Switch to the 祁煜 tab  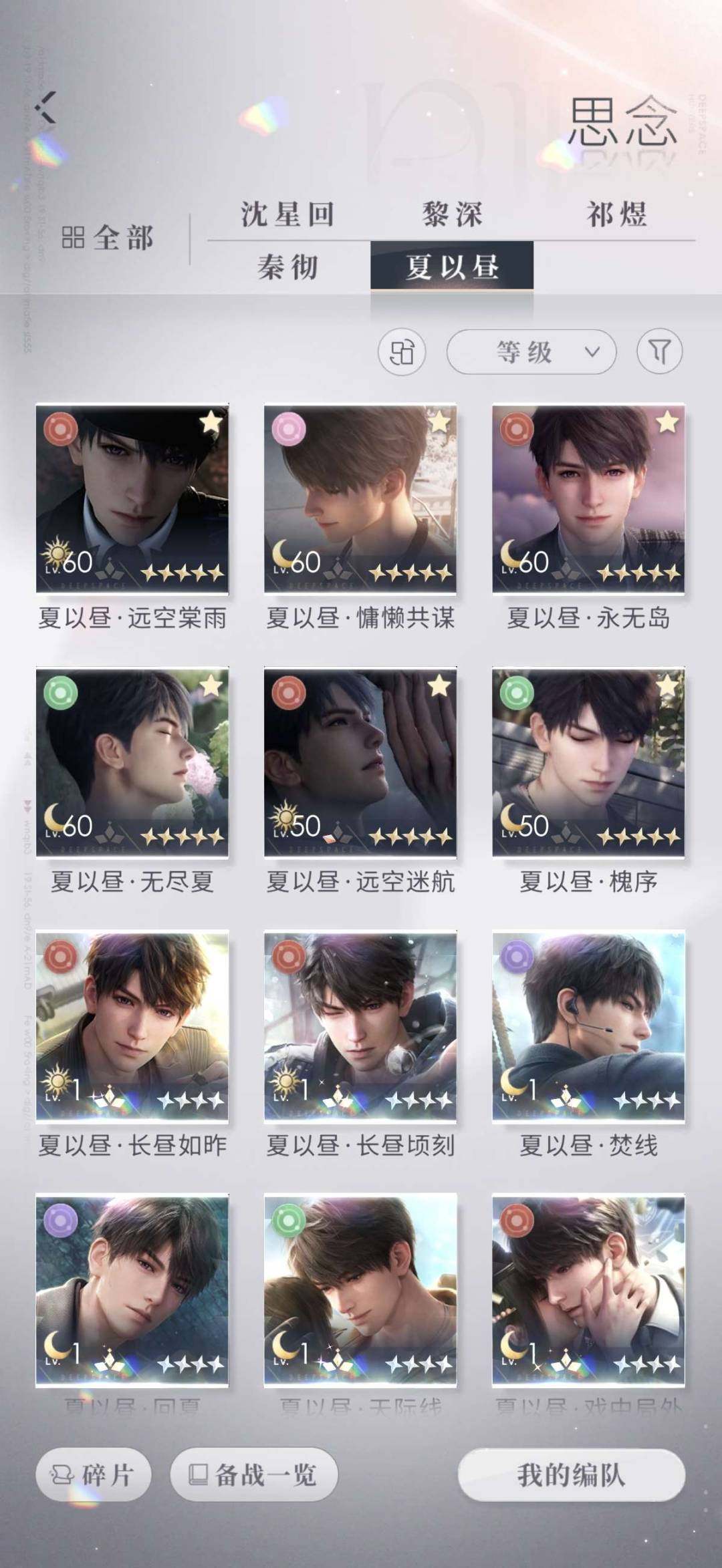(616, 214)
